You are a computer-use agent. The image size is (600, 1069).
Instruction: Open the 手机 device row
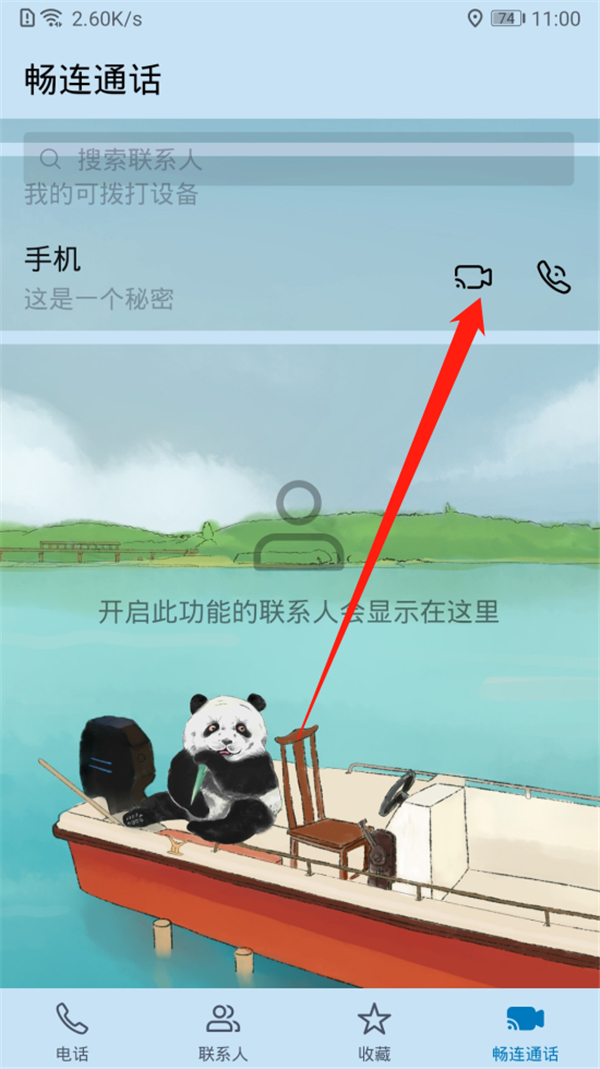[200, 278]
